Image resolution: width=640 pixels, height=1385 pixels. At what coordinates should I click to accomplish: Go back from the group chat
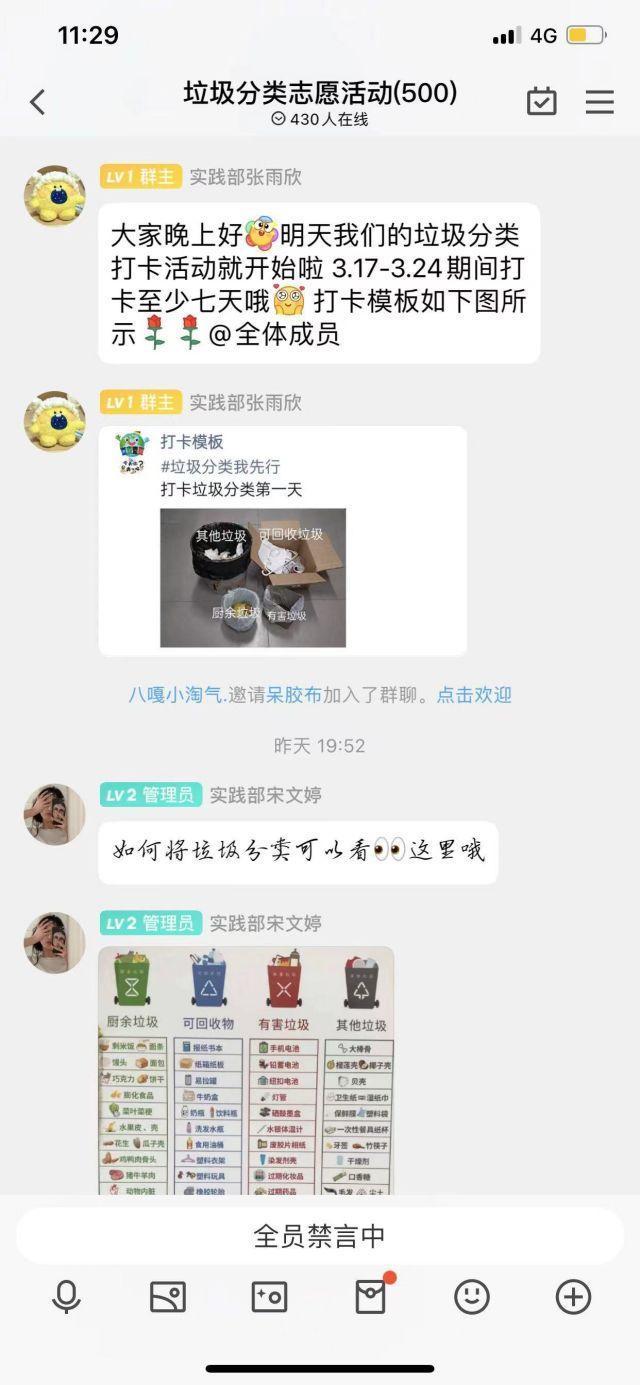click(38, 101)
